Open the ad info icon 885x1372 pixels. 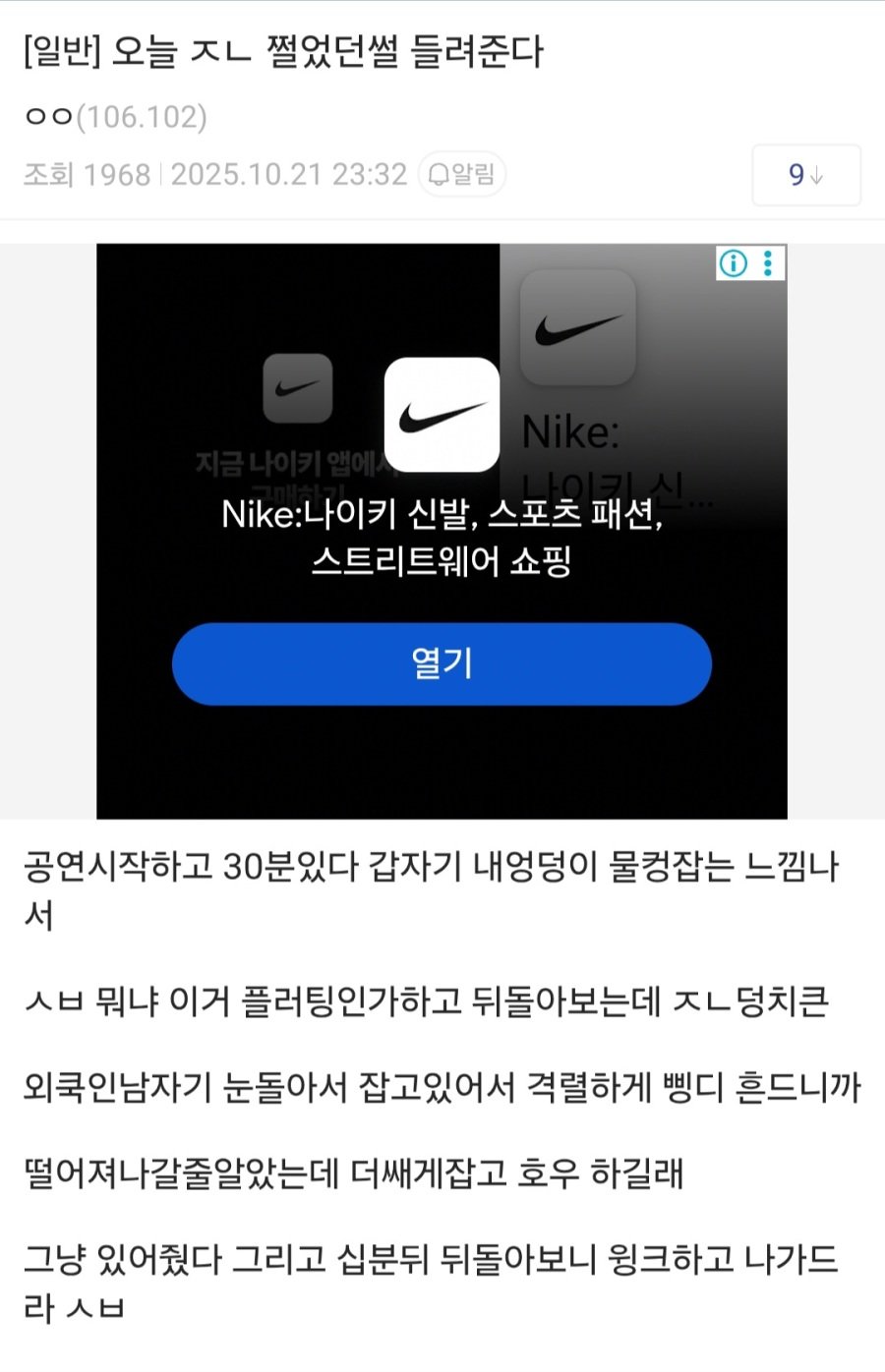[x=734, y=263]
